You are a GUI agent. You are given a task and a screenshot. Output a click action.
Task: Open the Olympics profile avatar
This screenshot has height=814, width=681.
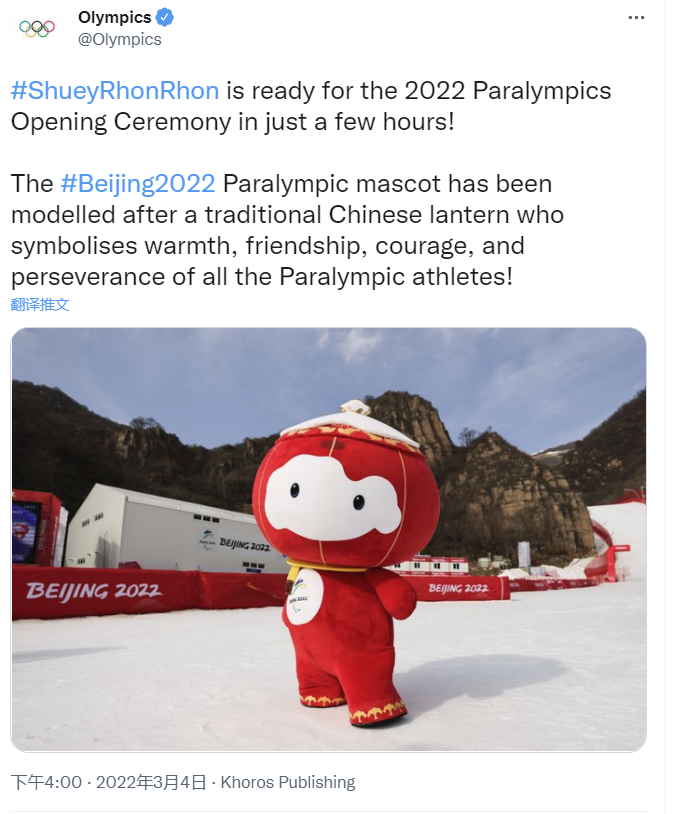point(37,28)
